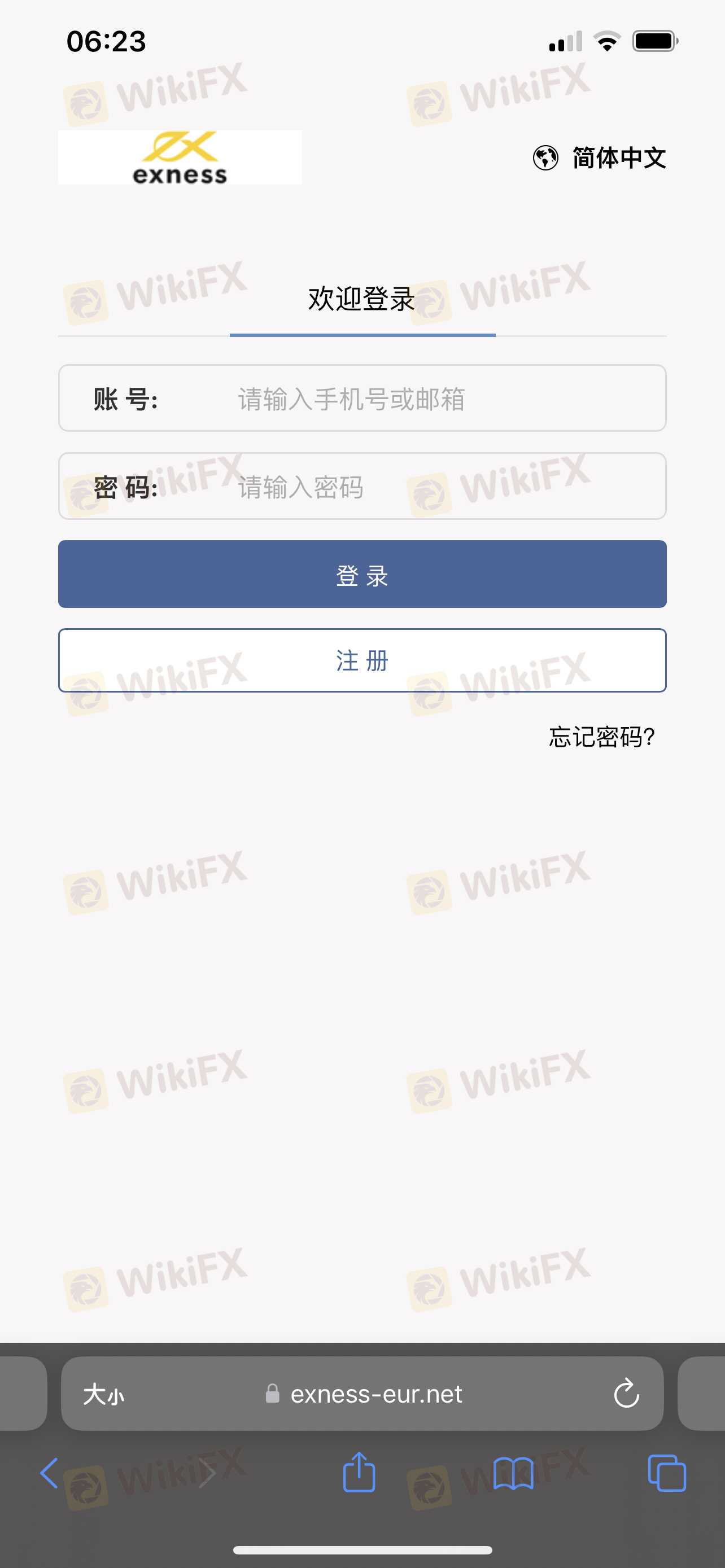Reload the page in the address bar
Viewport: 725px width, 1568px height.
(x=626, y=1394)
